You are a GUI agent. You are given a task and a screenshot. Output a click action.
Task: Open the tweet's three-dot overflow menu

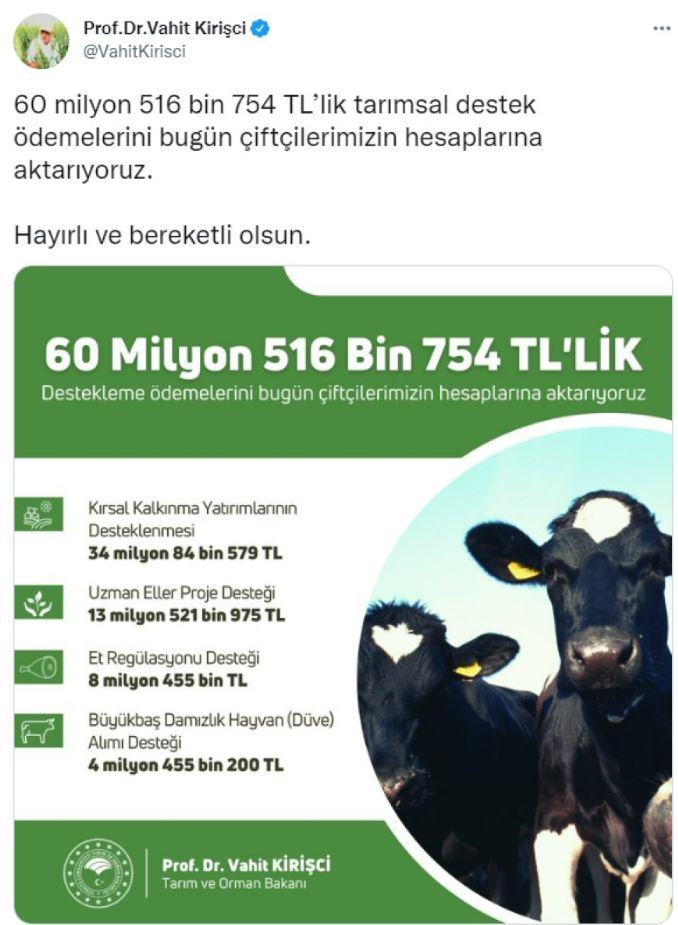pos(661,29)
